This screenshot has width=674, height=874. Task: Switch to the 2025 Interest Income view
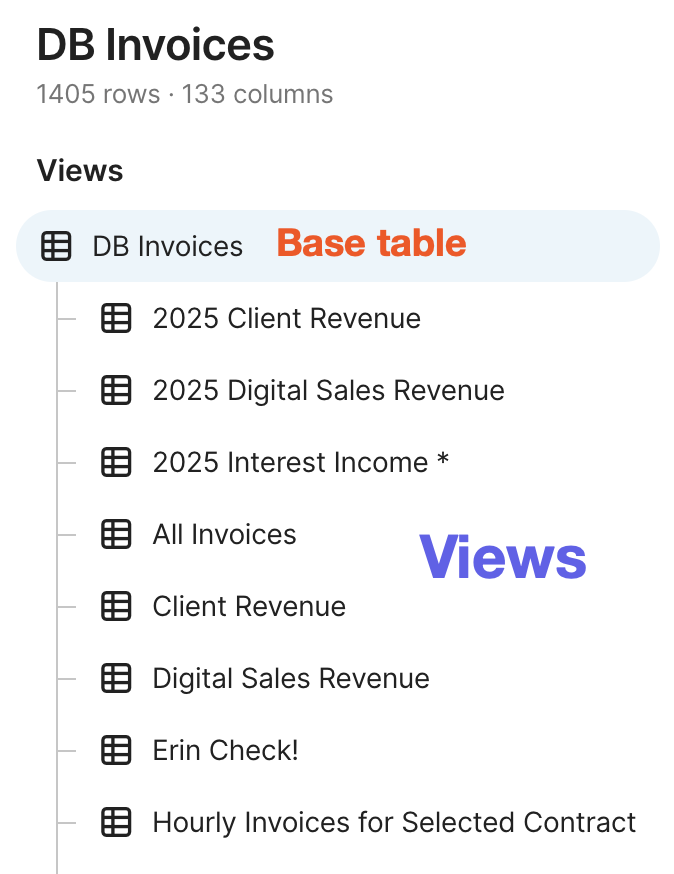tap(300, 462)
